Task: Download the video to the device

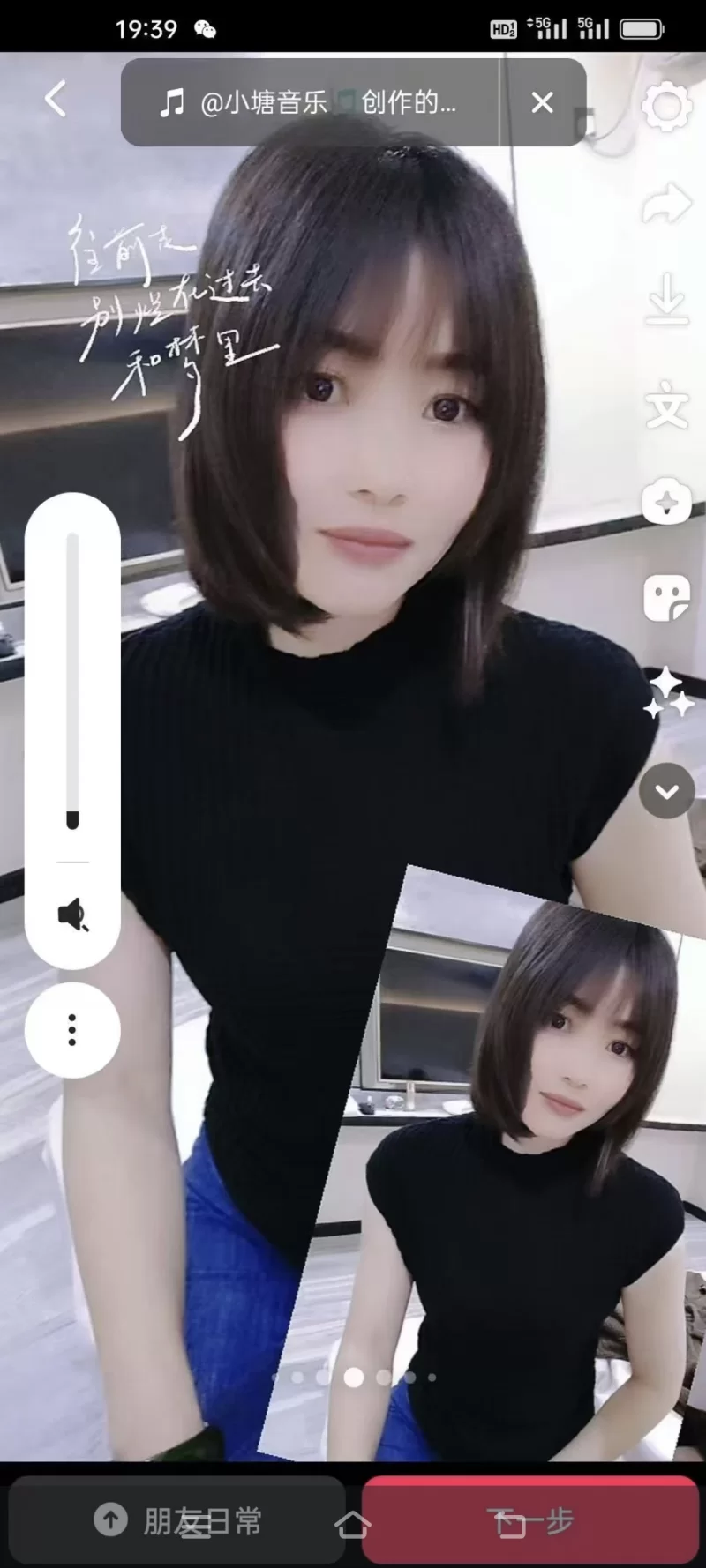Action: tap(666, 299)
